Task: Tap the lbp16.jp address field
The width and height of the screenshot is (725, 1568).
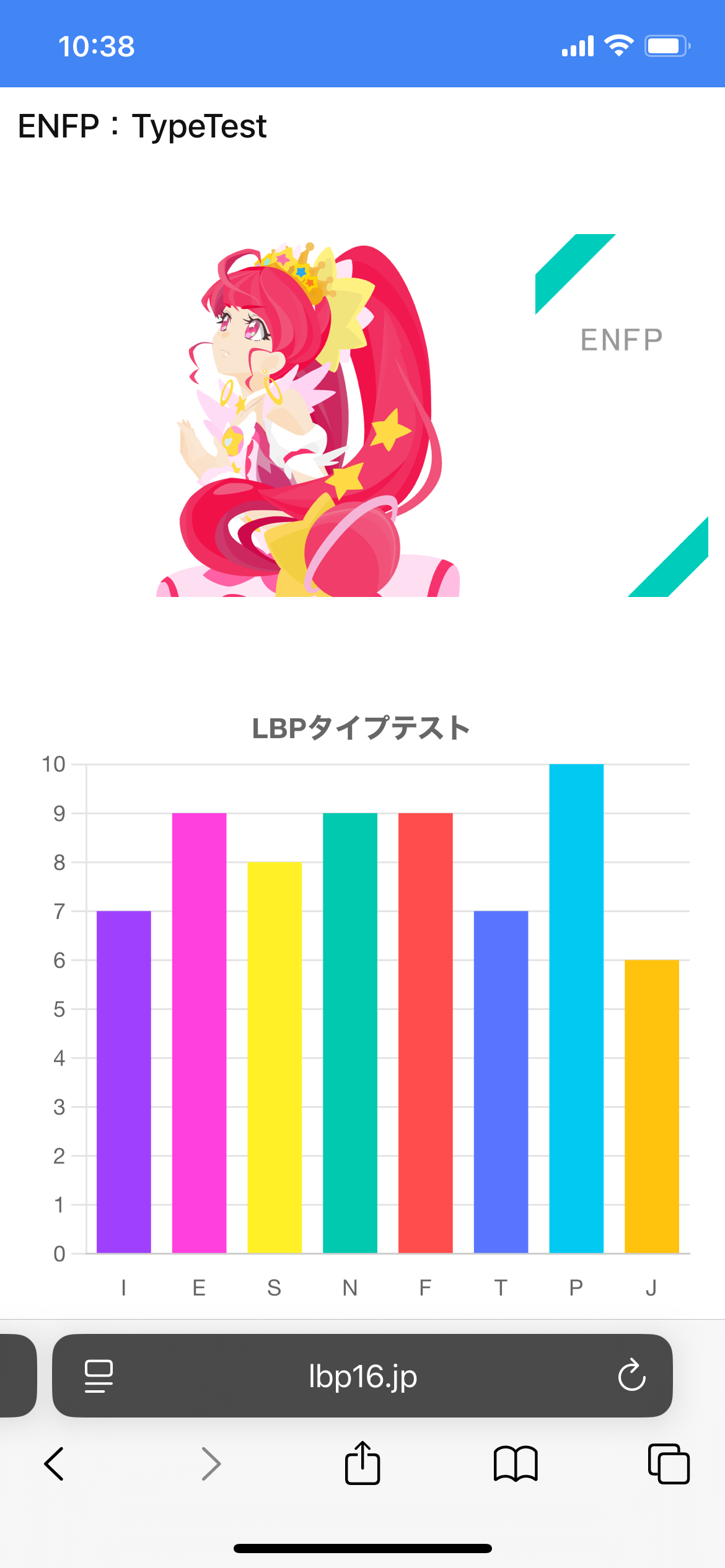Action: coord(362,1375)
